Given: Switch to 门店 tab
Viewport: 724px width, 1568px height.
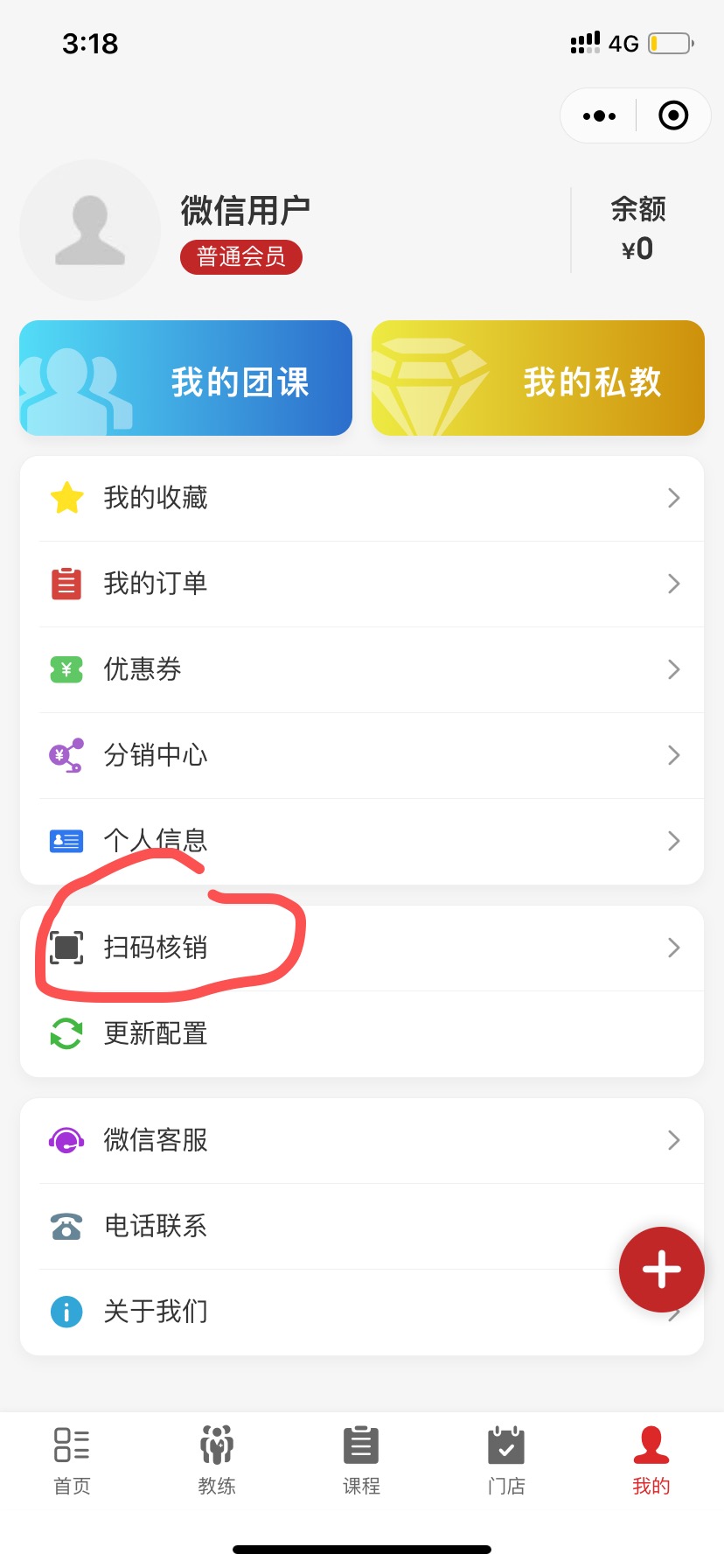Looking at the screenshot, I should 506,1460.
